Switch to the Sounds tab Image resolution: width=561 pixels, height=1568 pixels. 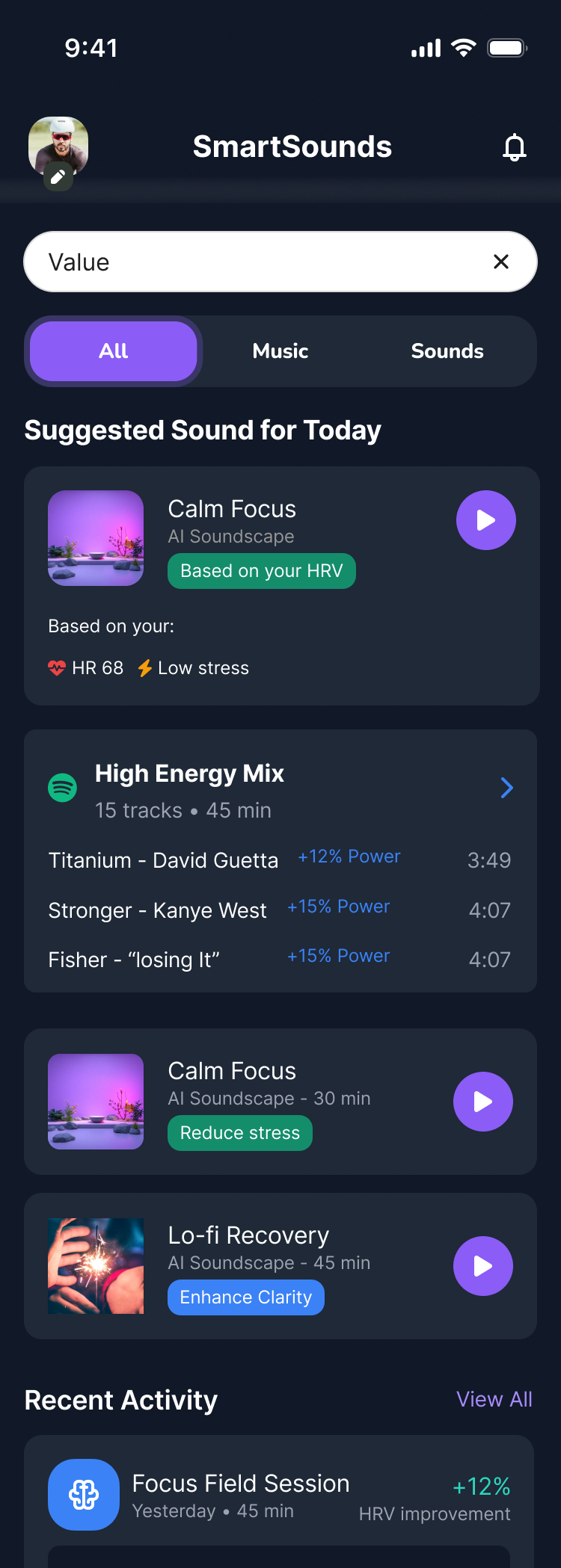click(x=447, y=351)
